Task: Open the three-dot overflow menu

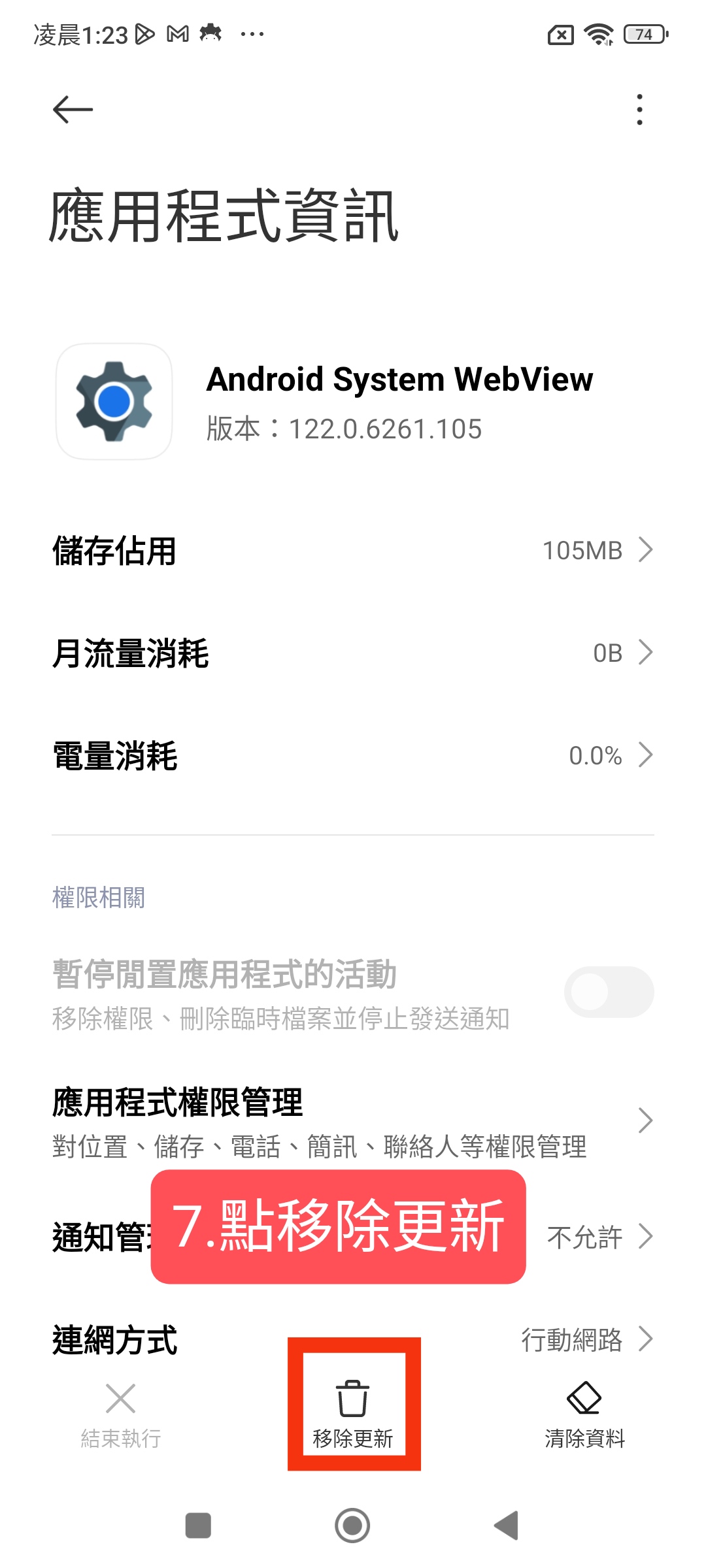Action: click(639, 109)
